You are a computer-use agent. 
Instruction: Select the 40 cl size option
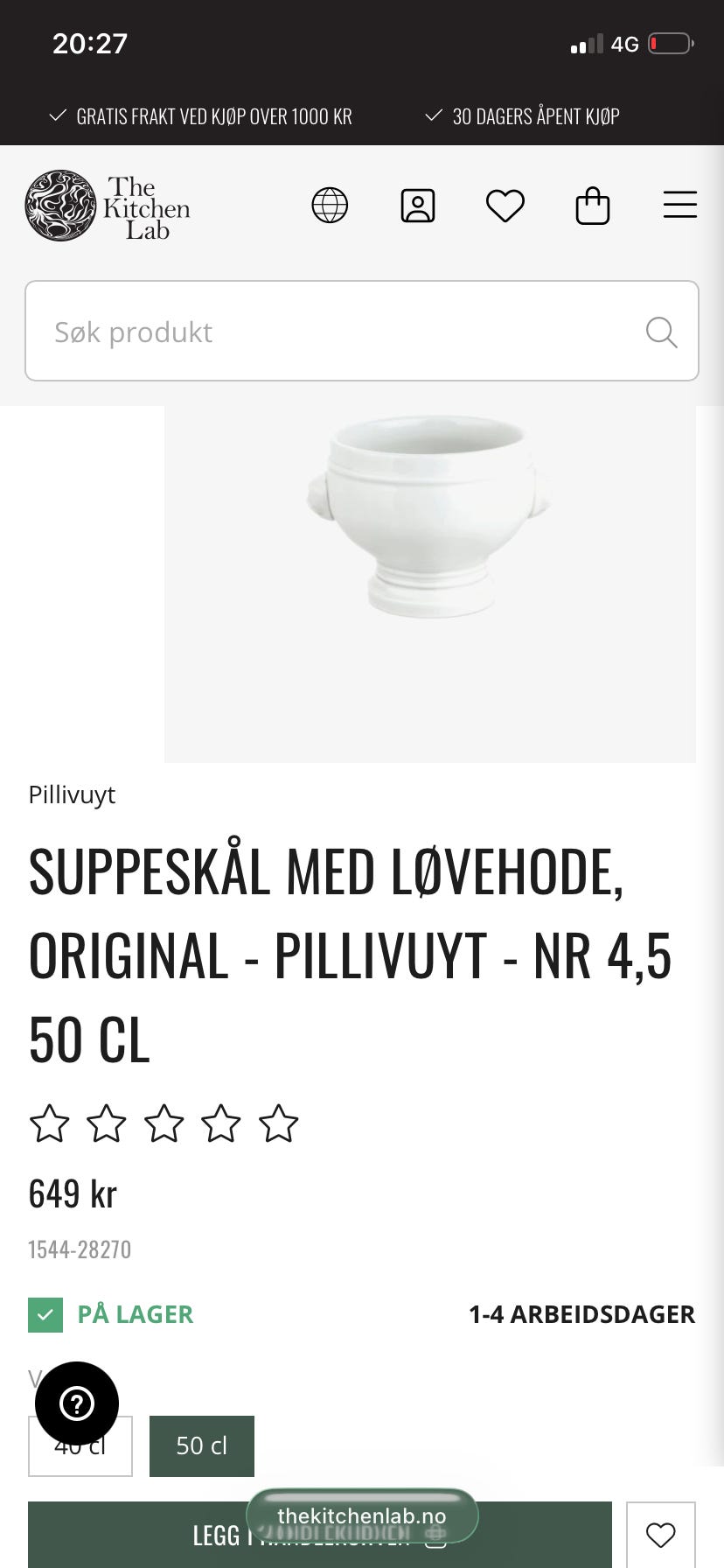click(80, 1445)
